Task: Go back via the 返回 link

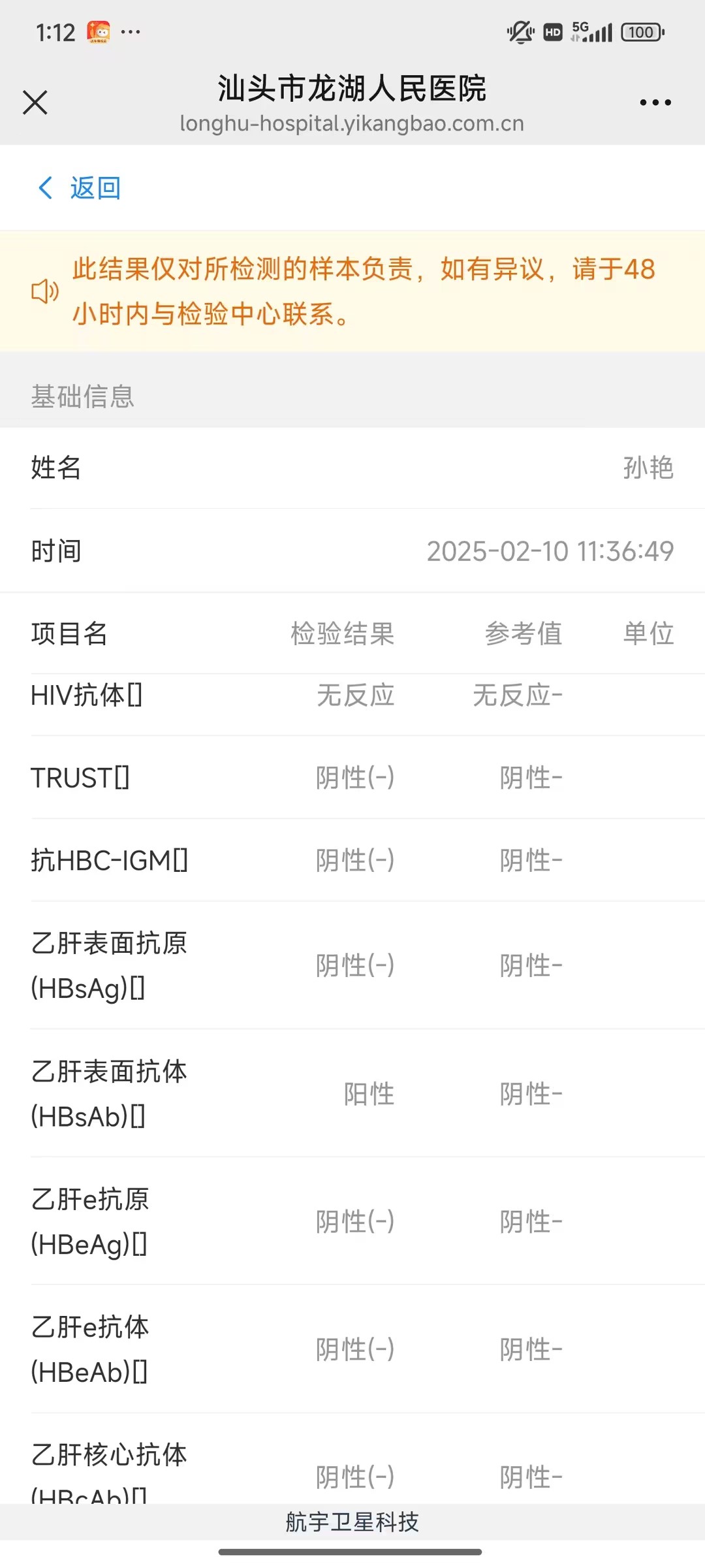Action: pyautogui.click(x=80, y=188)
